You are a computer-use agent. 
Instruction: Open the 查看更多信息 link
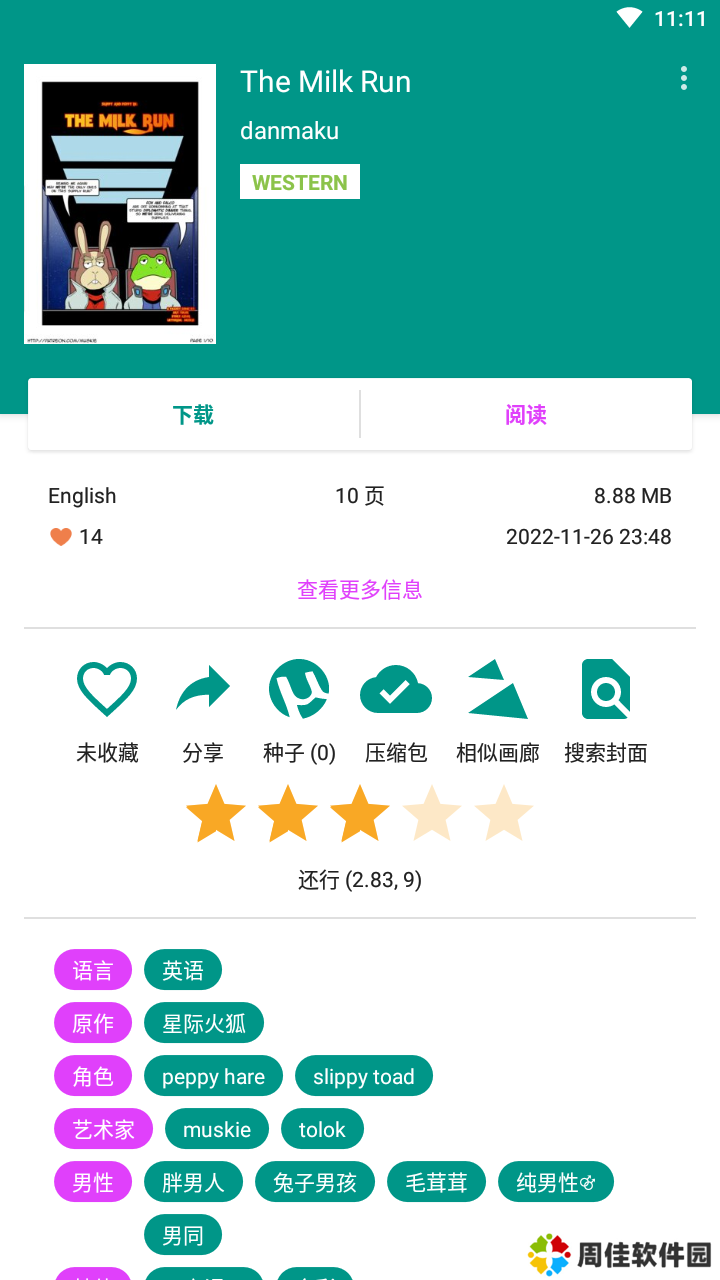click(x=360, y=590)
